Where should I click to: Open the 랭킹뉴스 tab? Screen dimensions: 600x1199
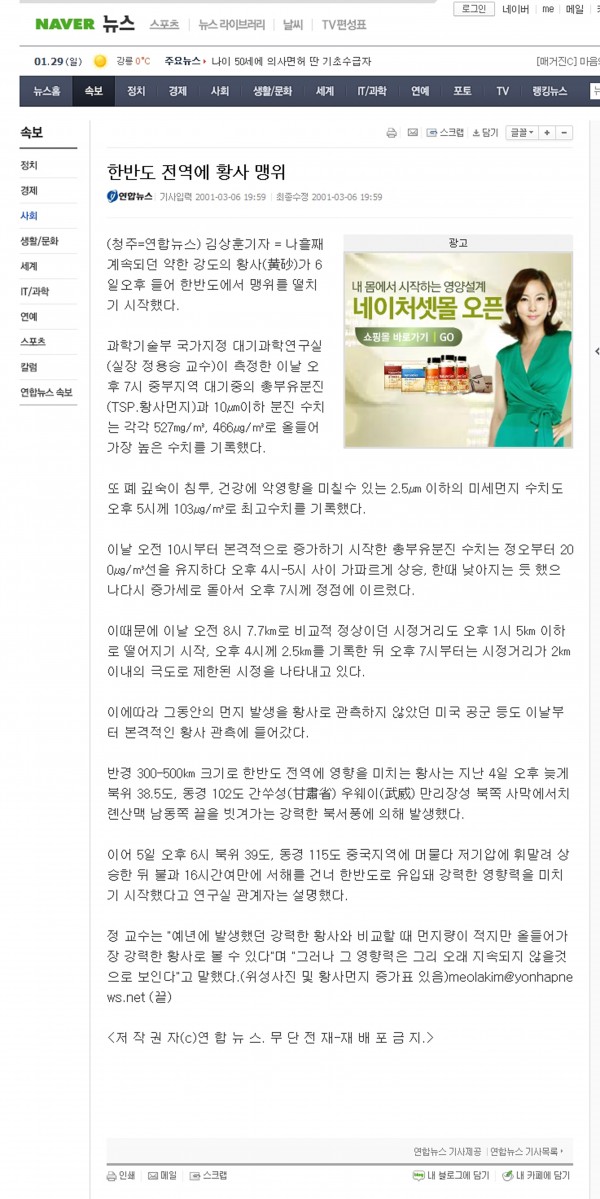pyautogui.click(x=551, y=91)
